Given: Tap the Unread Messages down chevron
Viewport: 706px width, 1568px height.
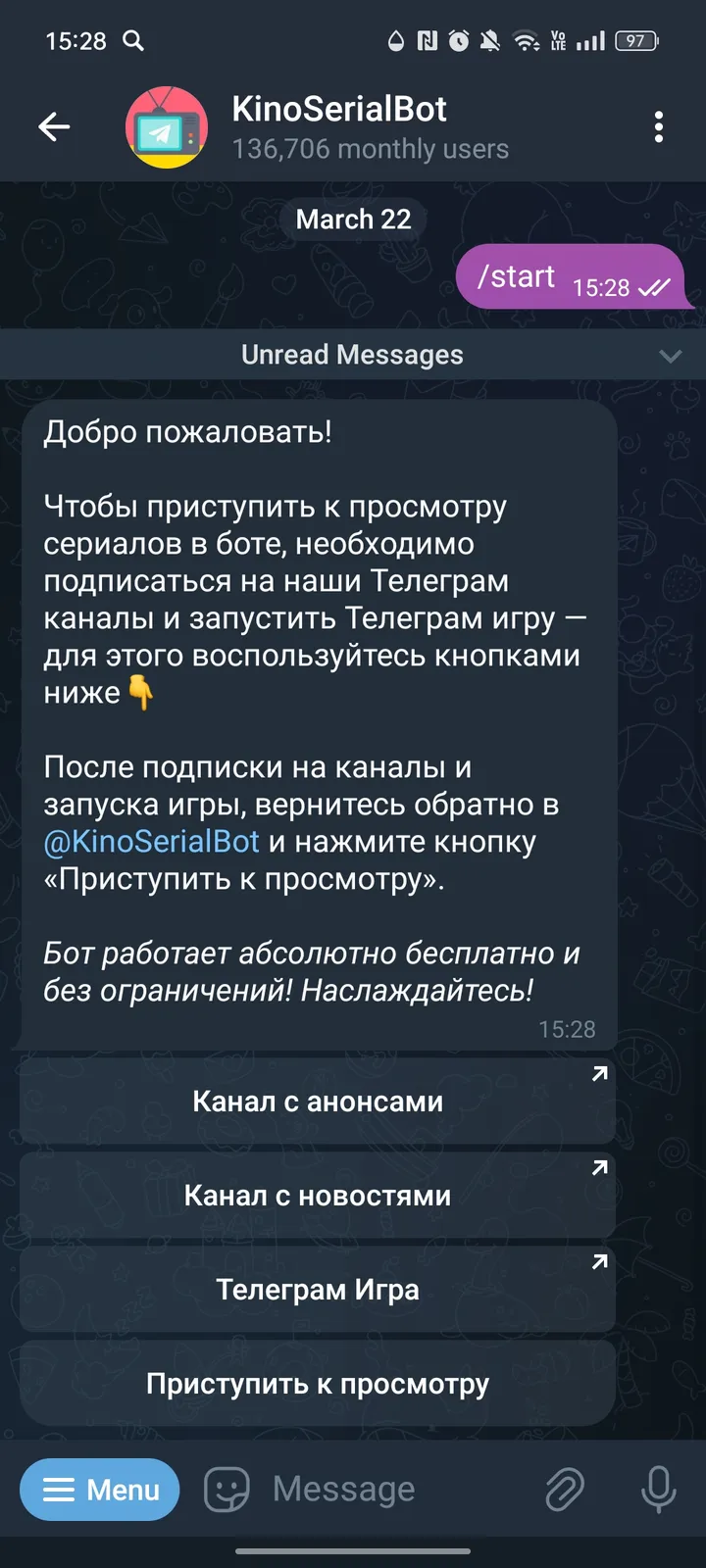Looking at the screenshot, I should click(671, 356).
